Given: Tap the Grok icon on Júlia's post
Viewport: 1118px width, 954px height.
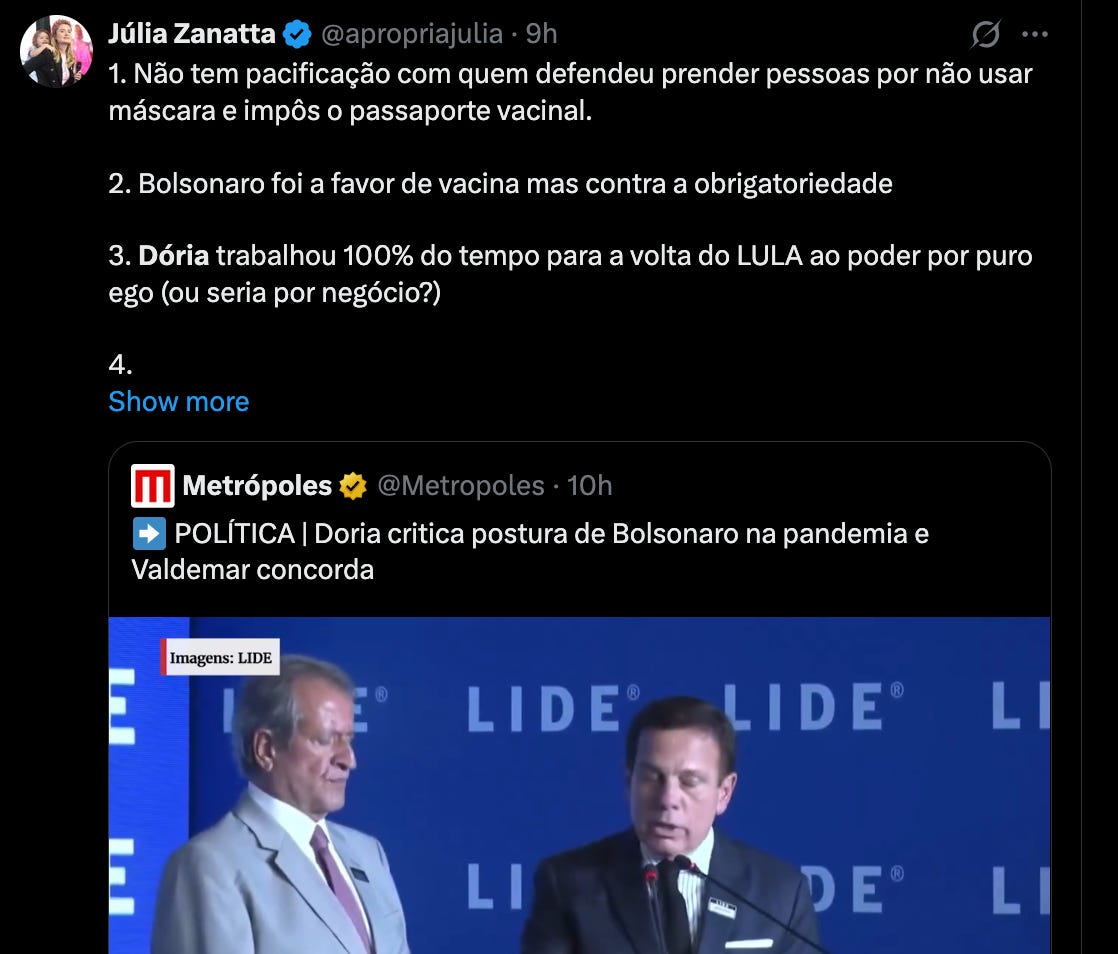Looking at the screenshot, I should [985, 36].
